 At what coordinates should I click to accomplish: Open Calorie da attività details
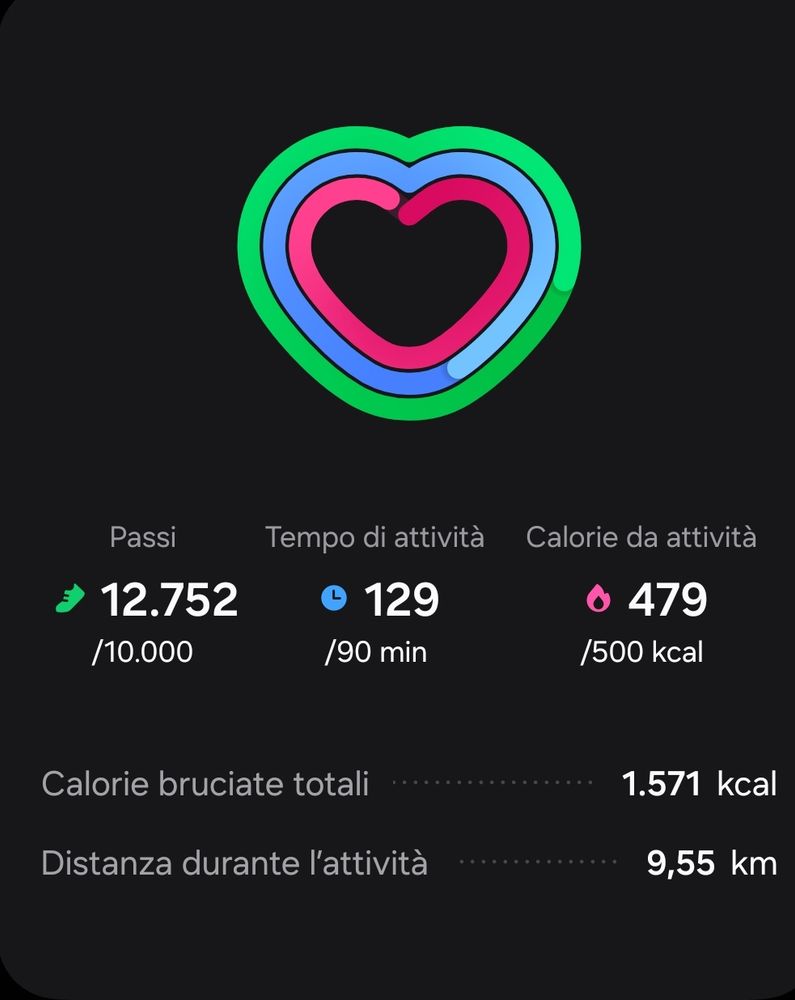point(642,598)
